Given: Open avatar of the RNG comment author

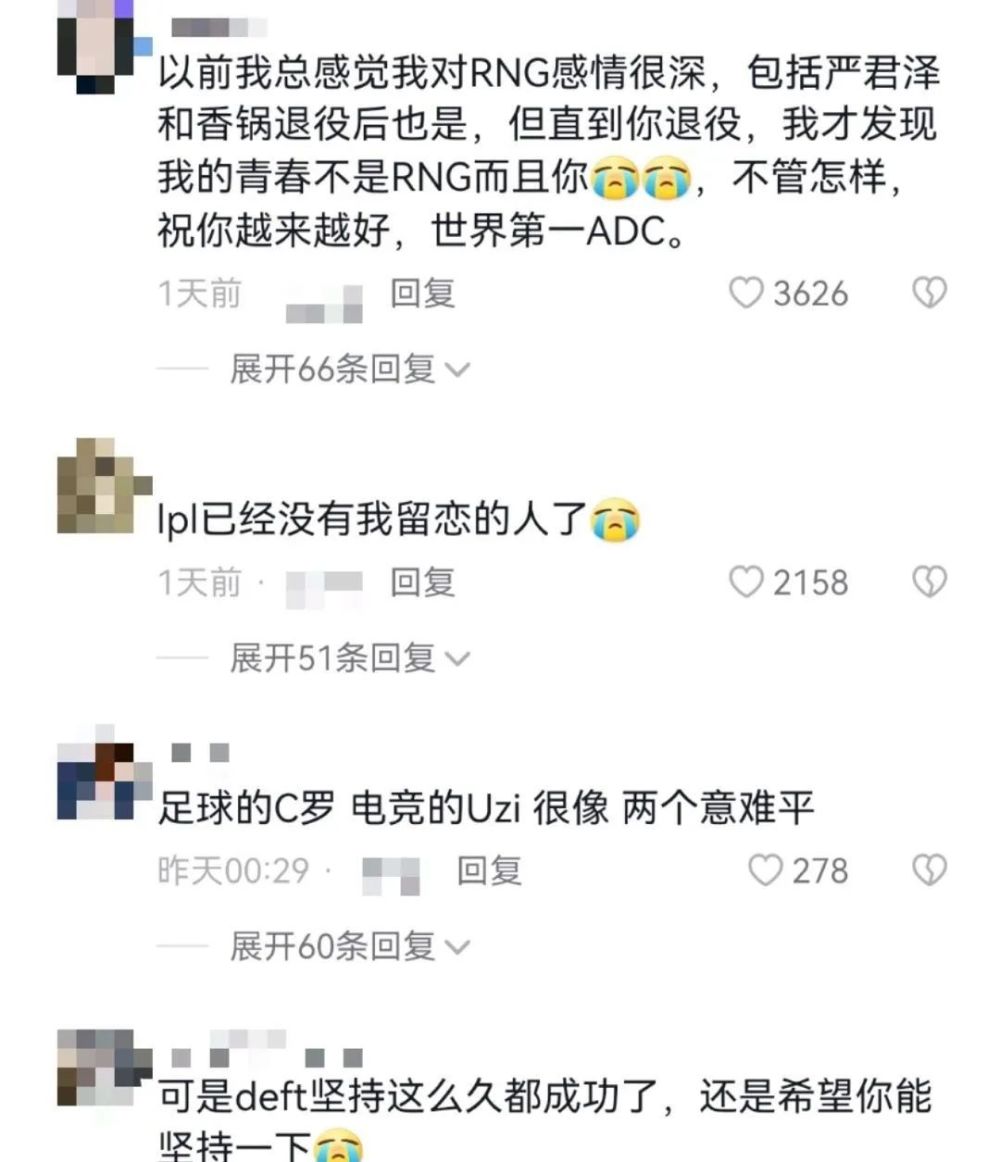Looking at the screenshot, I should coord(96,45).
